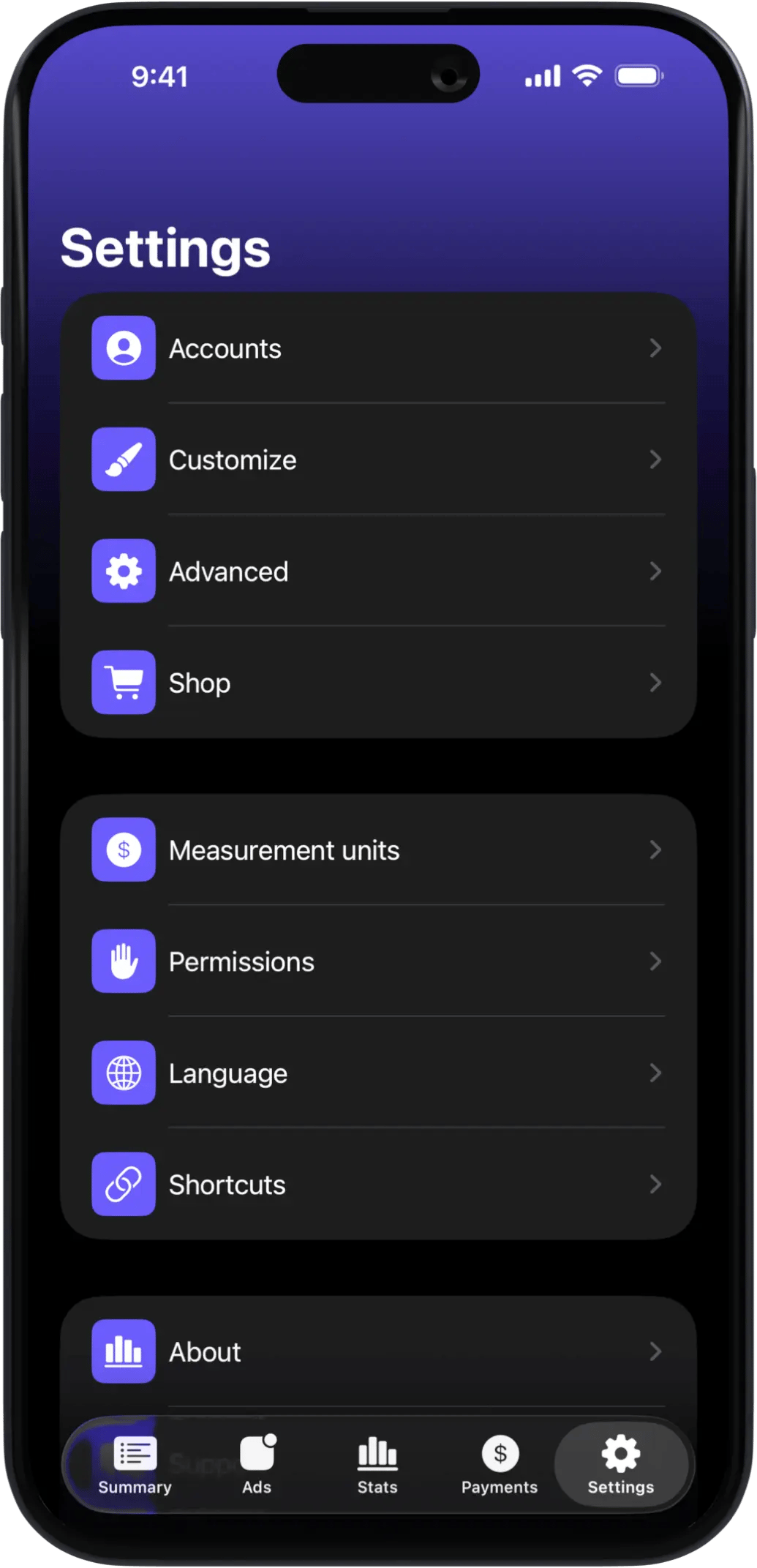Open the Shortcuts row

coord(377,1185)
